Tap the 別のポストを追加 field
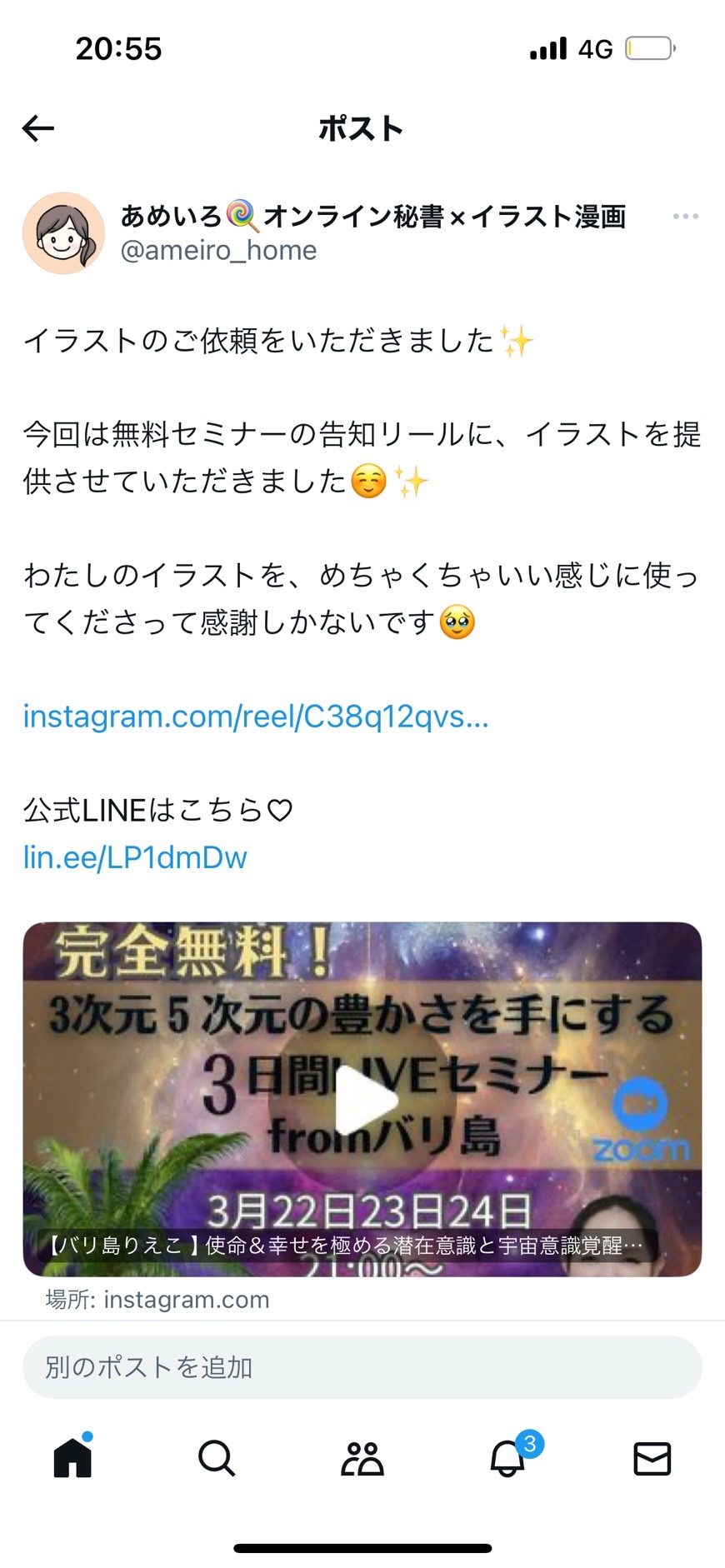Screen dimensions: 725x1568 [x=362, y=1367]
